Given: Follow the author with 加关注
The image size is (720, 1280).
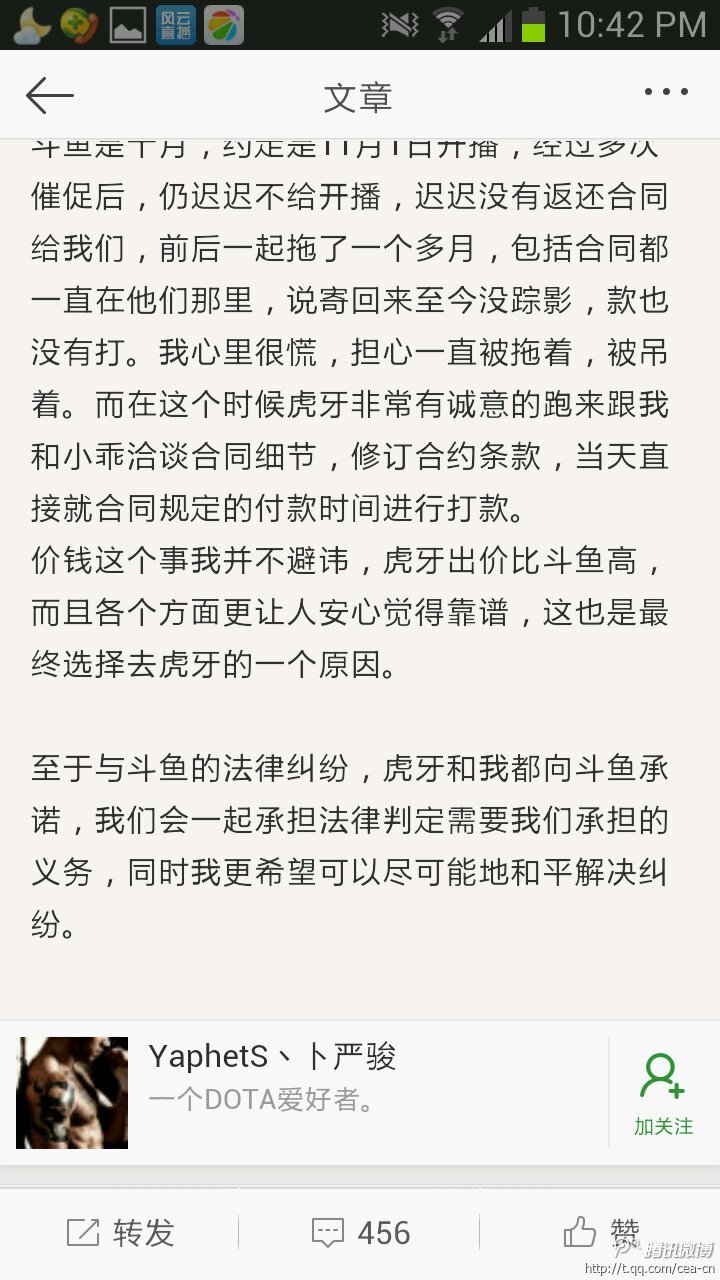Looking at the screenshot, I should [x=663, y=1093].
